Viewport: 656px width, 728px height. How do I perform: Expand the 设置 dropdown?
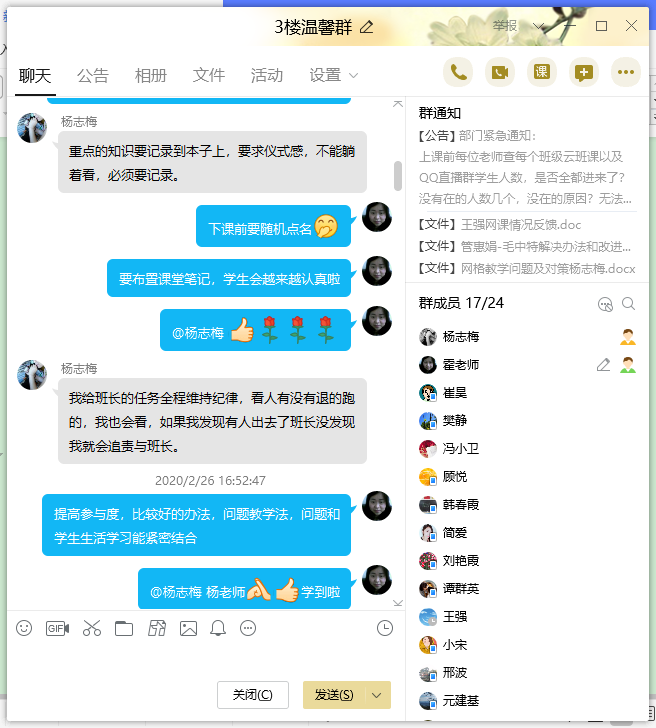pos(334,75)
